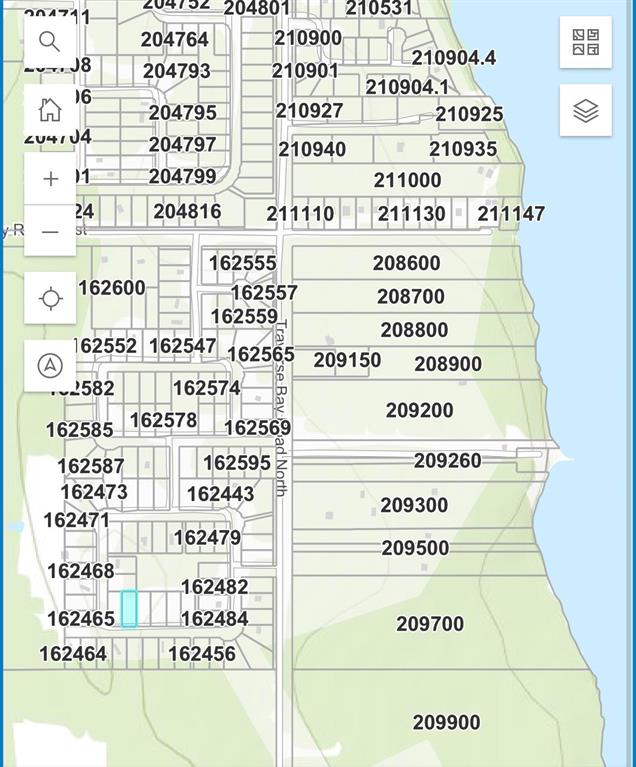Open the map layers list
The image size is (636, 767).
coord(585,110)
